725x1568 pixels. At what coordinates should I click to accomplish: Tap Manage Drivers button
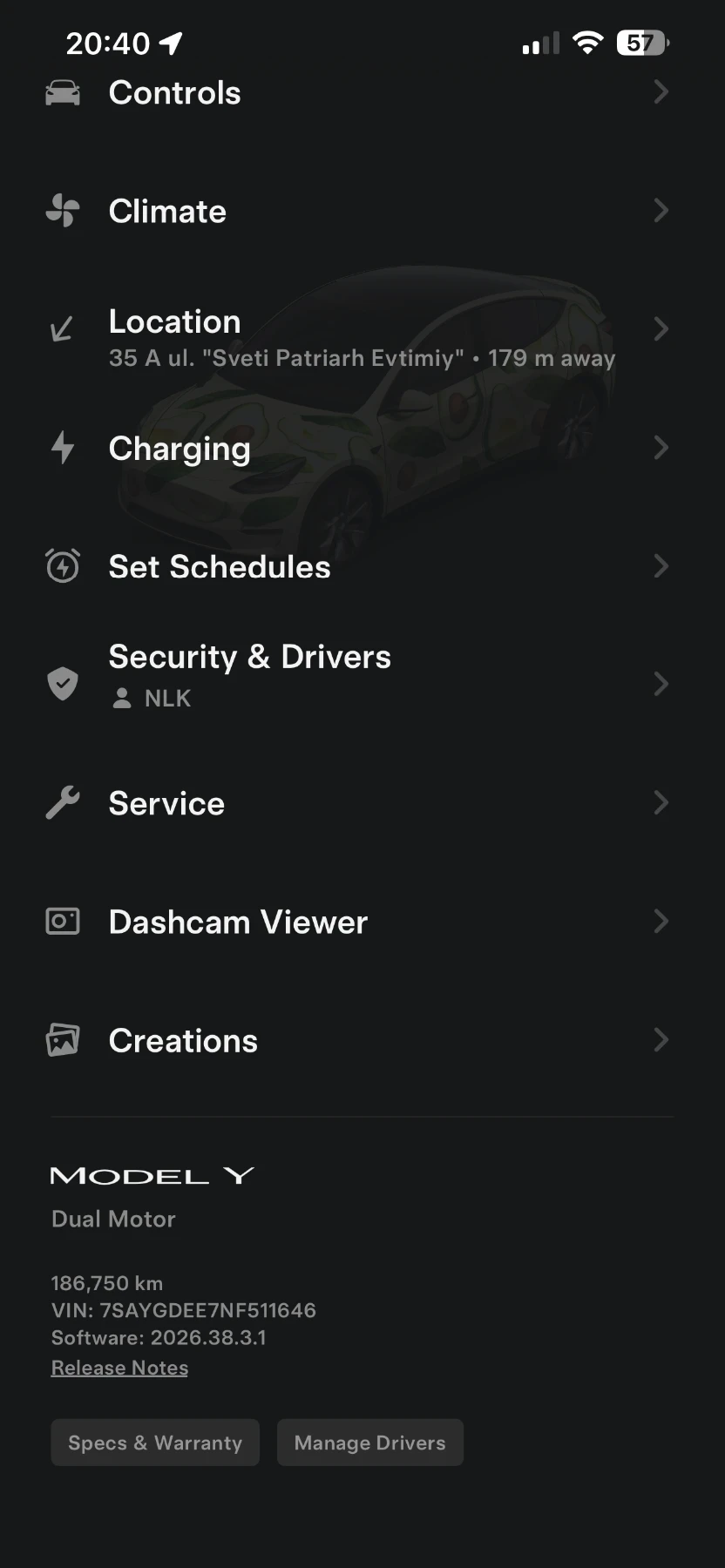point(370,1443)
